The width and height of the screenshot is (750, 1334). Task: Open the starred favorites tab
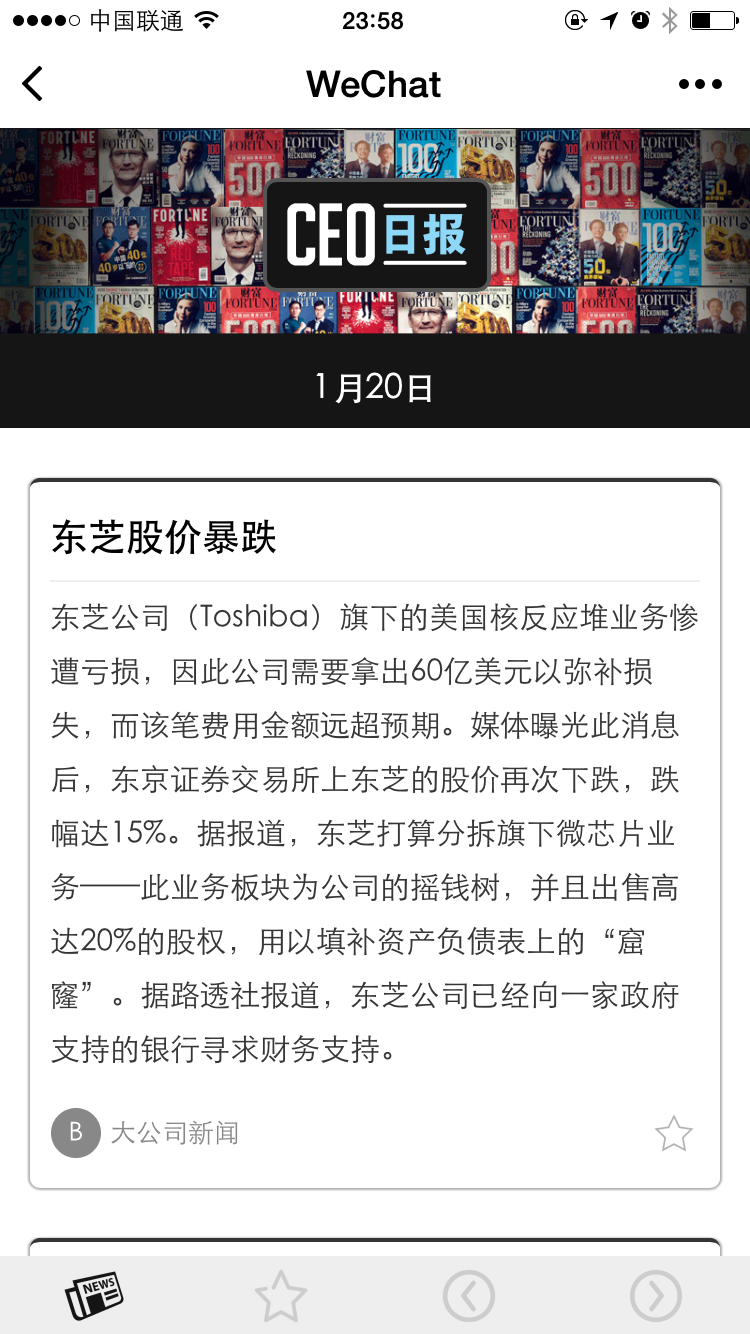(281, 1296)
